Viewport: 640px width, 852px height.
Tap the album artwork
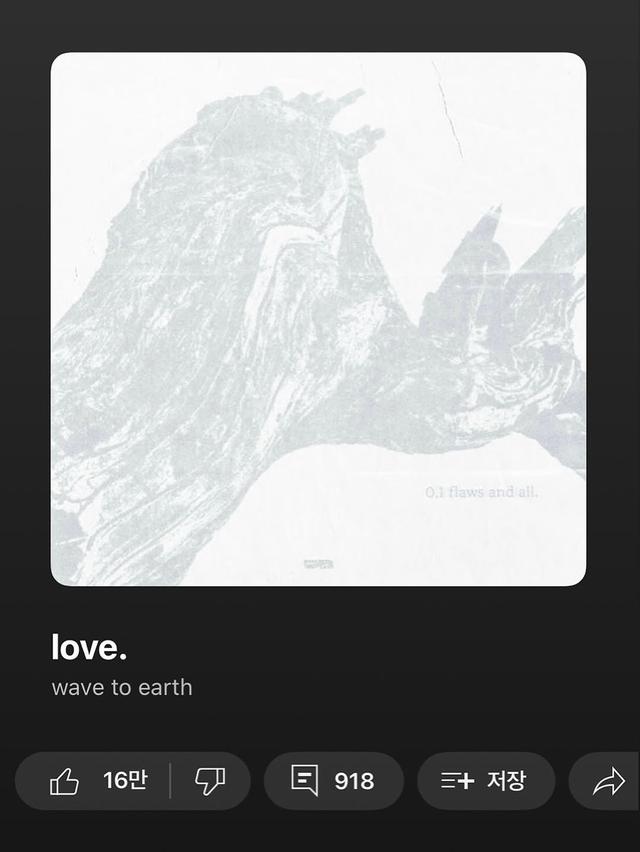tap(318, 319)
